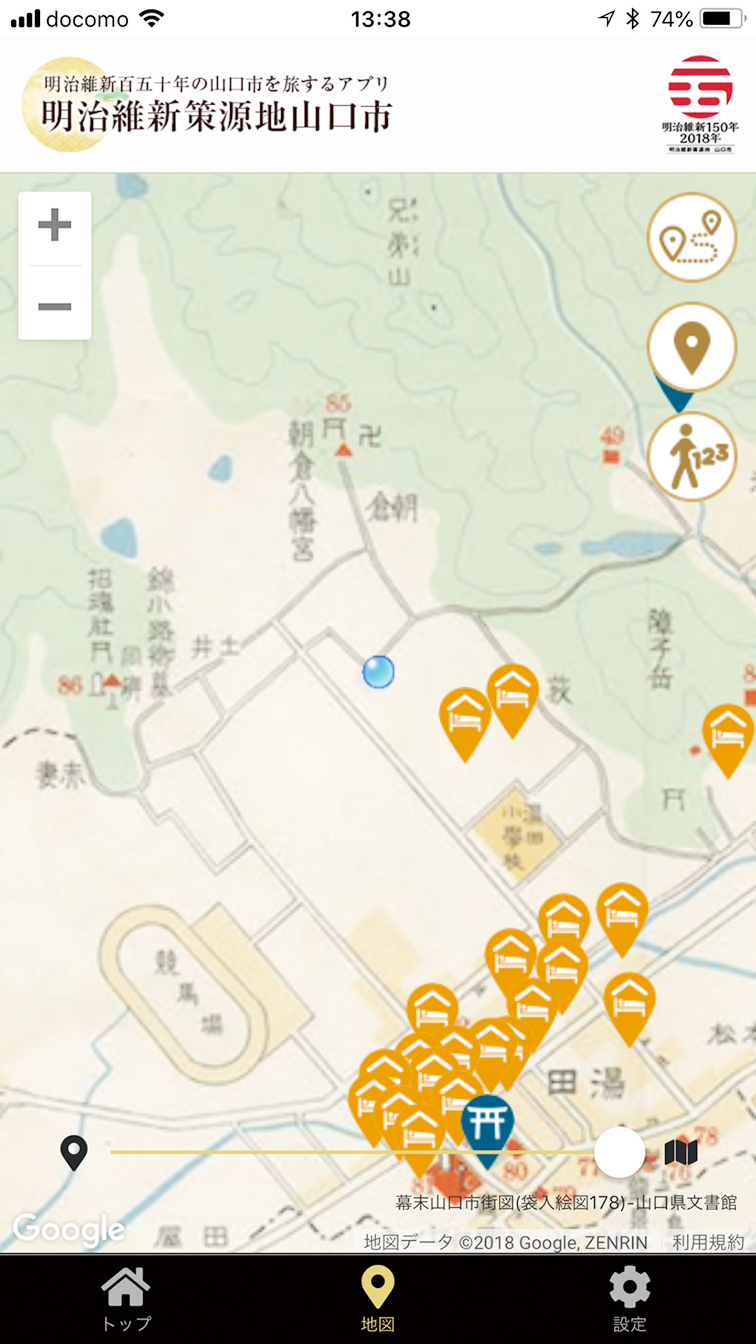
Task: Switch to the 地図 map tab
Action: 378,1300
